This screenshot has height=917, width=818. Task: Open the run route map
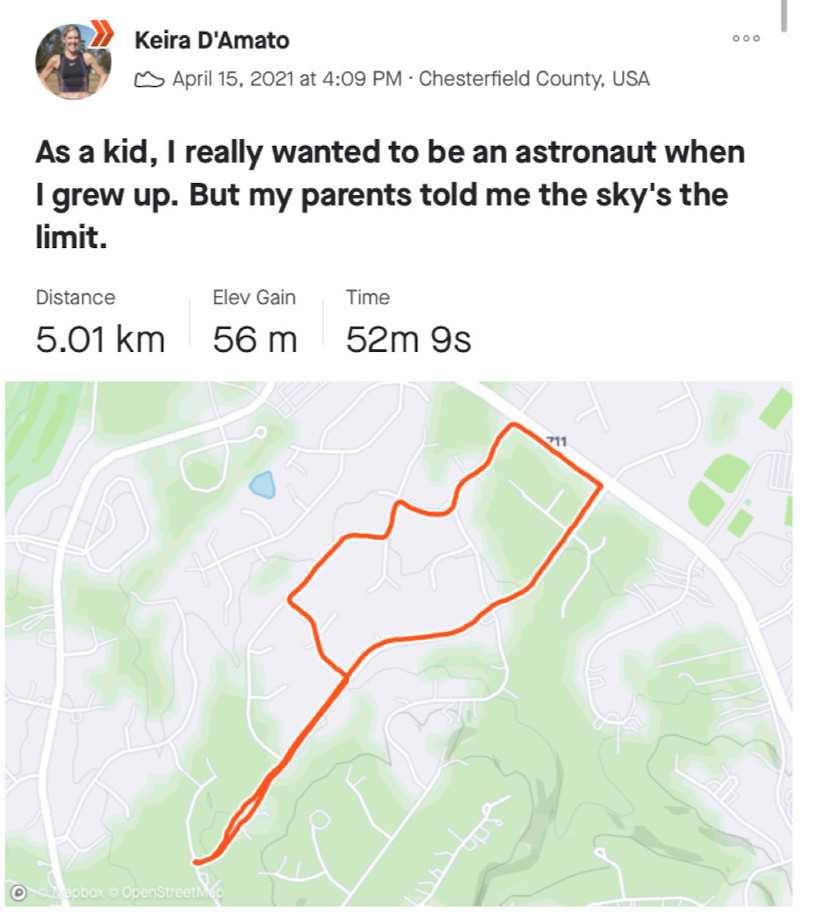pos(400,640)
